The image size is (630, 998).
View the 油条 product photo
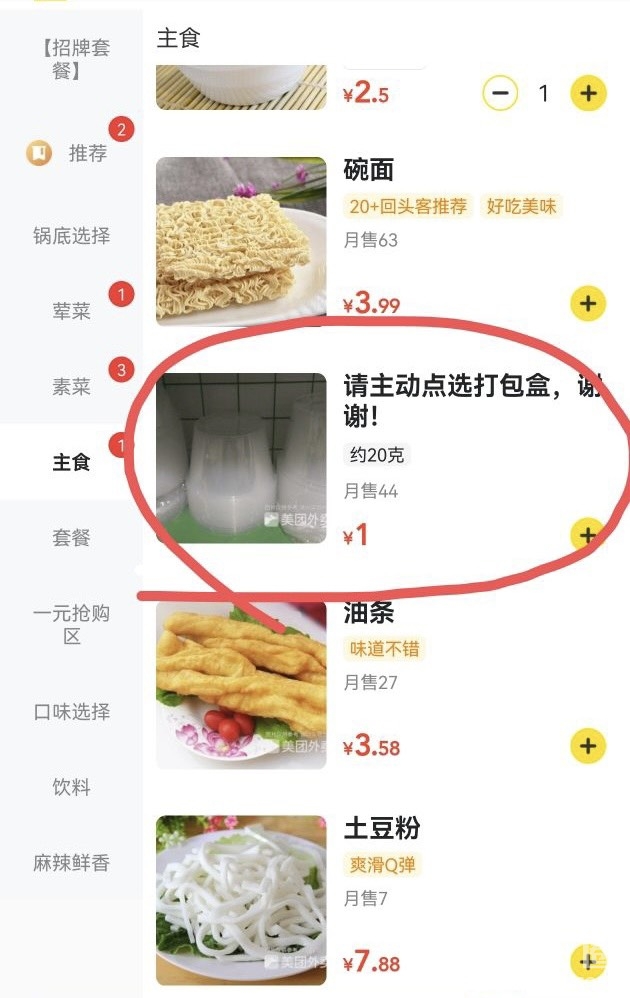(241, 685)
